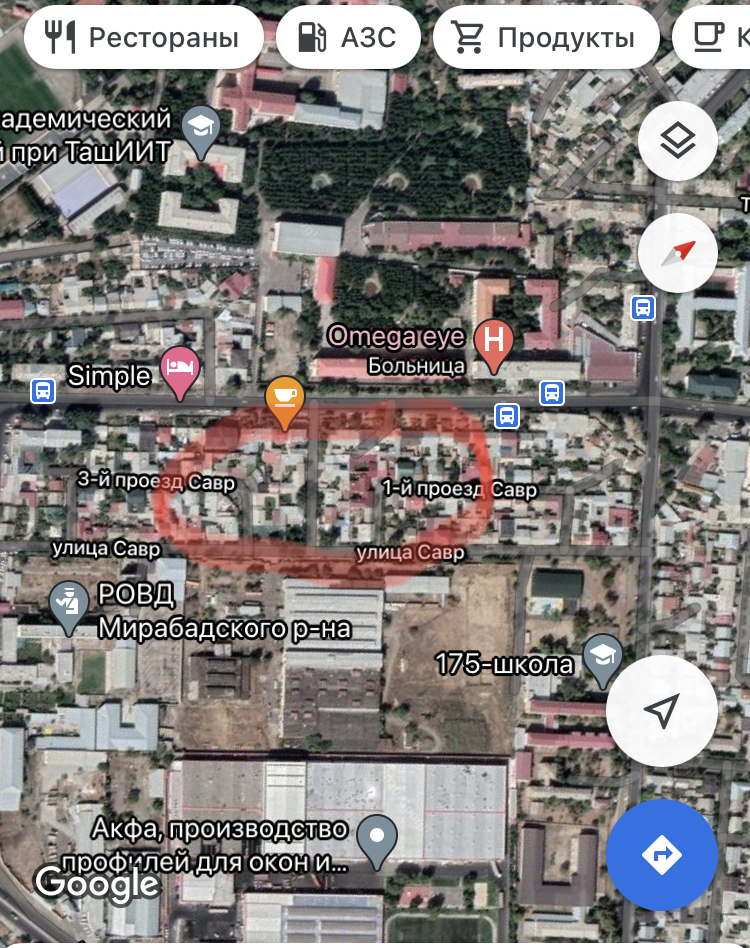The image size is (750, 948).
Task: Open the 175-школа school pin
Action: [x=603, y=658]
